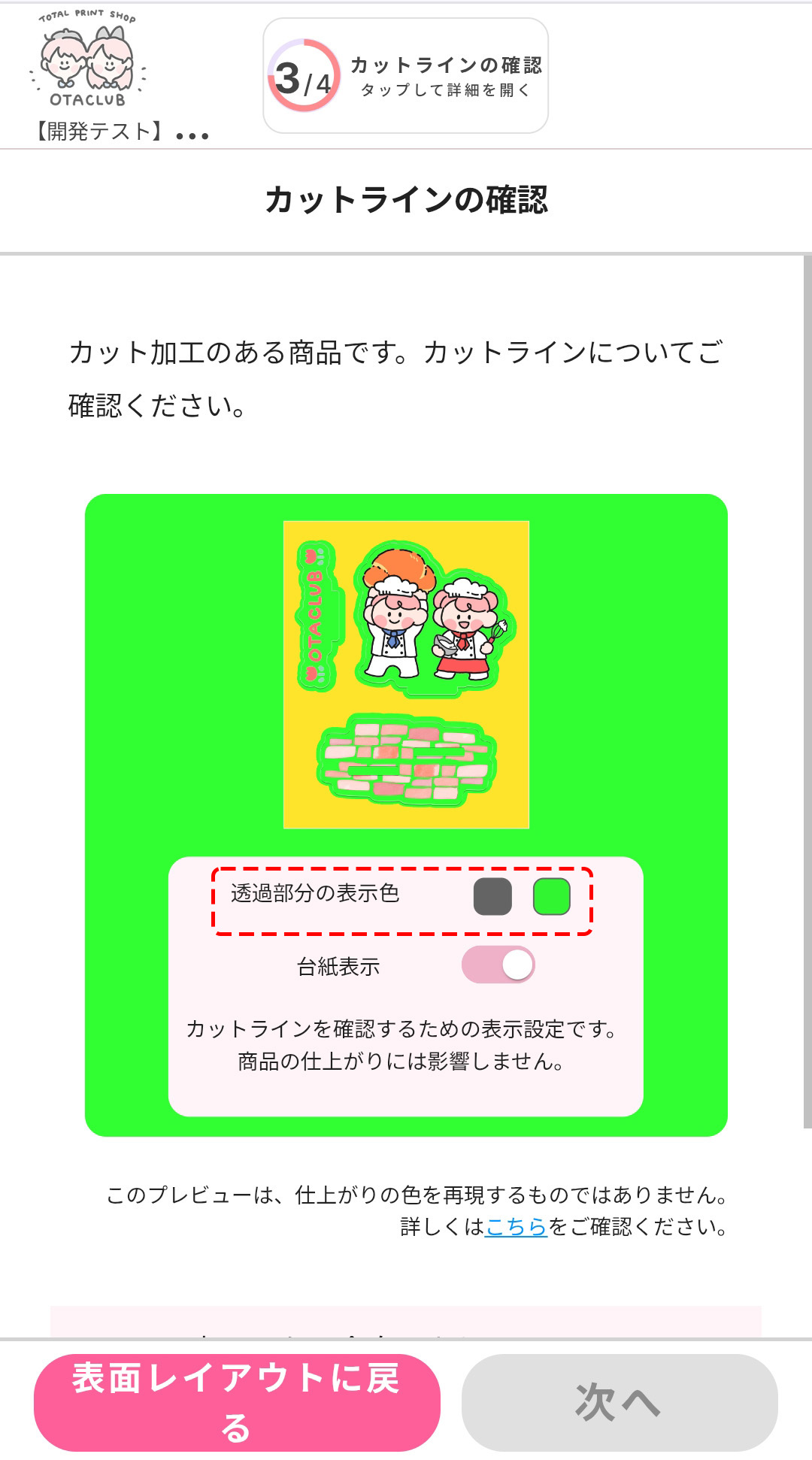Proceed with the 次へ button

click(x=619, y=1402)
